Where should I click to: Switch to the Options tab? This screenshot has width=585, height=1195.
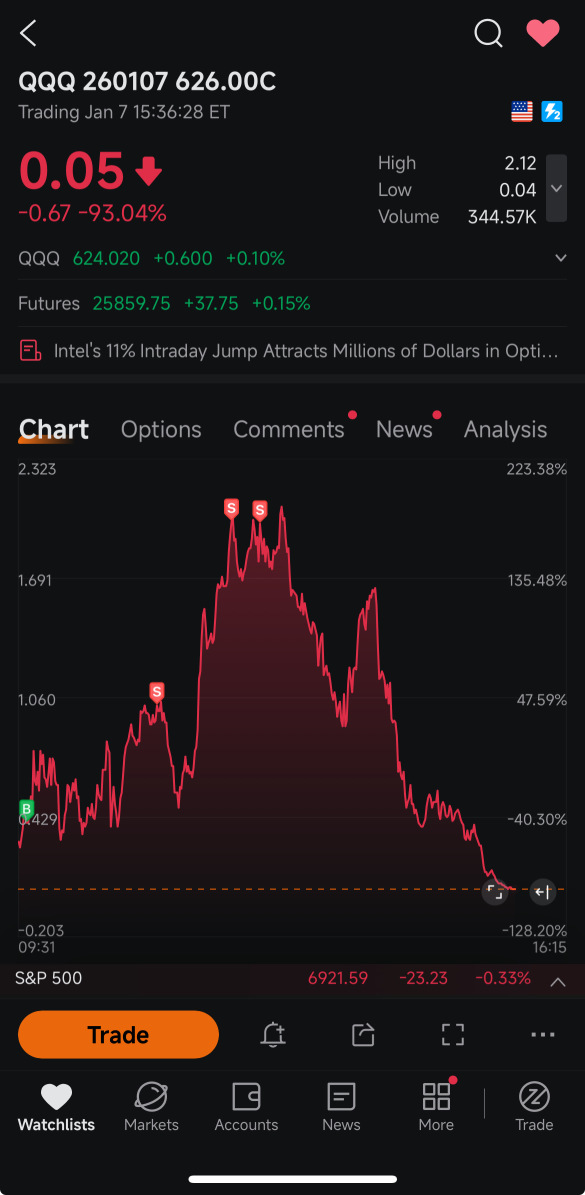[161, 429]
